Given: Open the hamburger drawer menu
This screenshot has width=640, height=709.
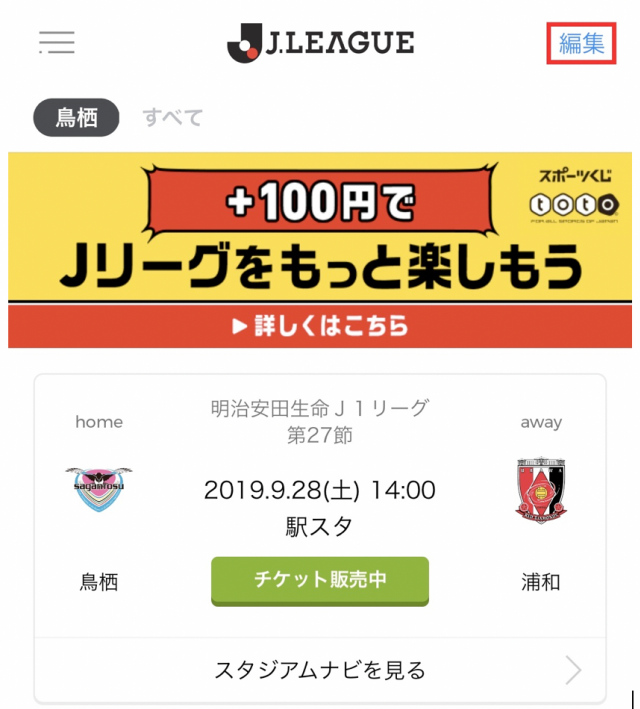Looking at the screenshot, I should coord(57,43).
